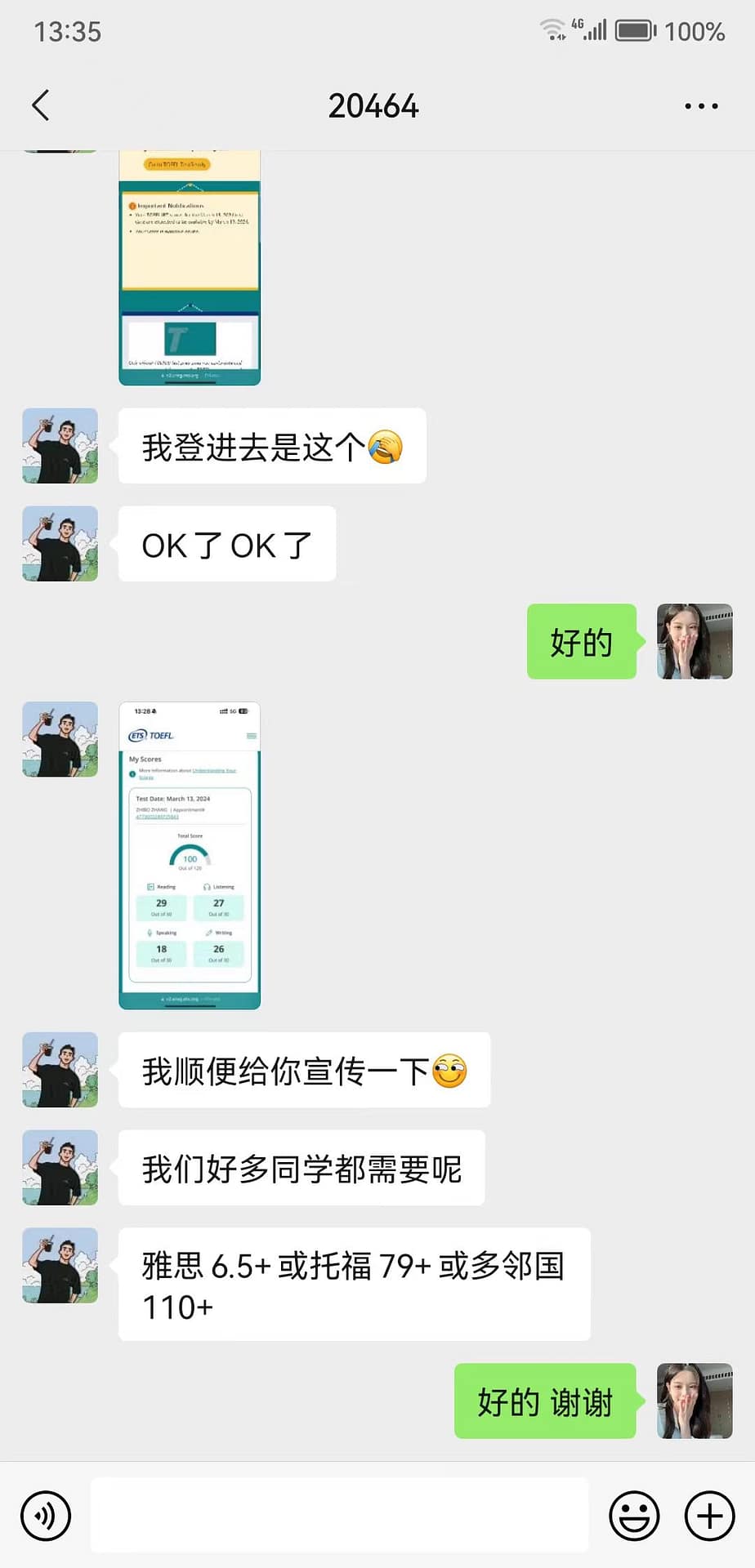Switch to voice message input
This screenshot has height=1568, width=755.
(x=46, y=1516)
